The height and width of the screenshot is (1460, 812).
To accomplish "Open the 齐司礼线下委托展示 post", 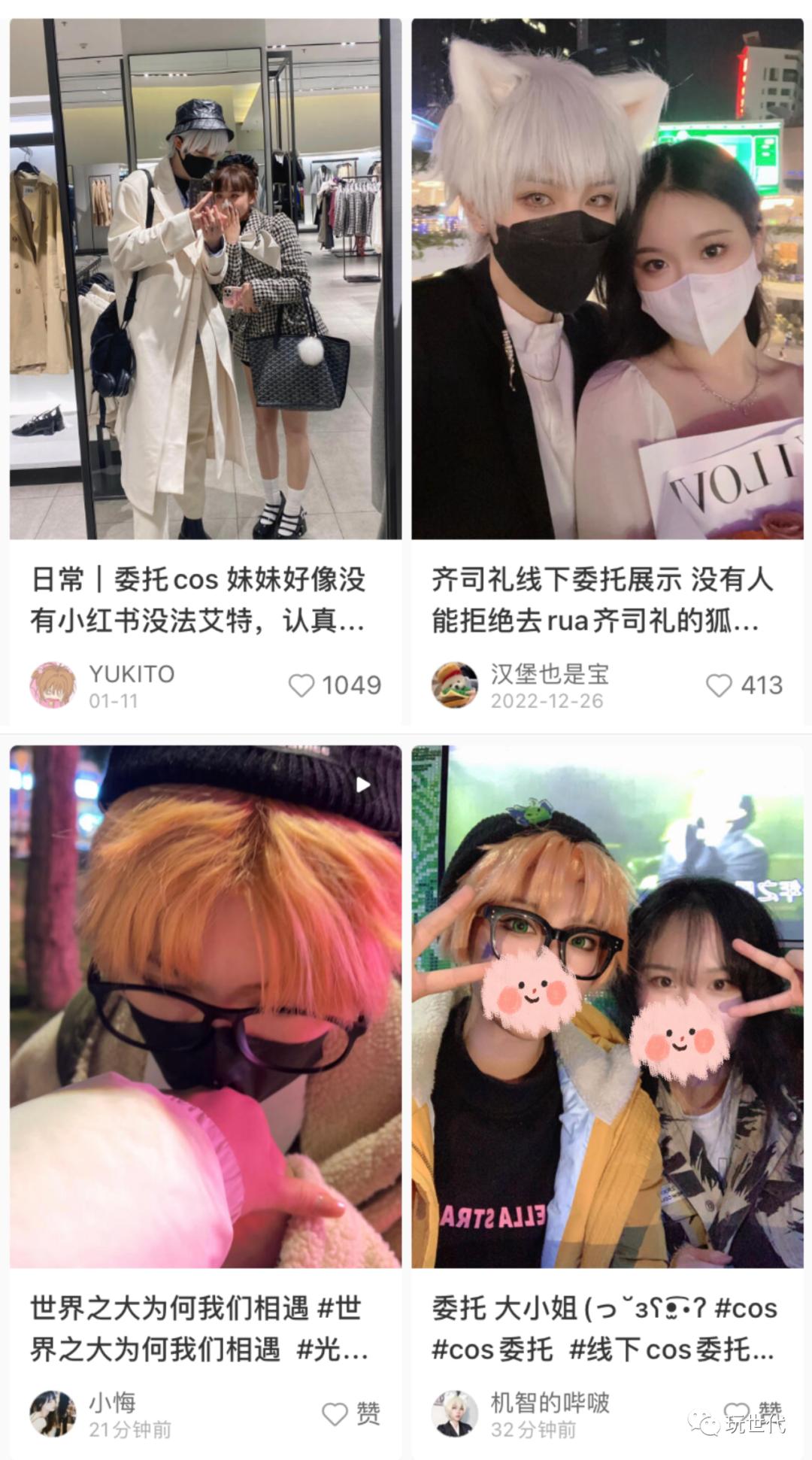I will [x=607, y=279].
